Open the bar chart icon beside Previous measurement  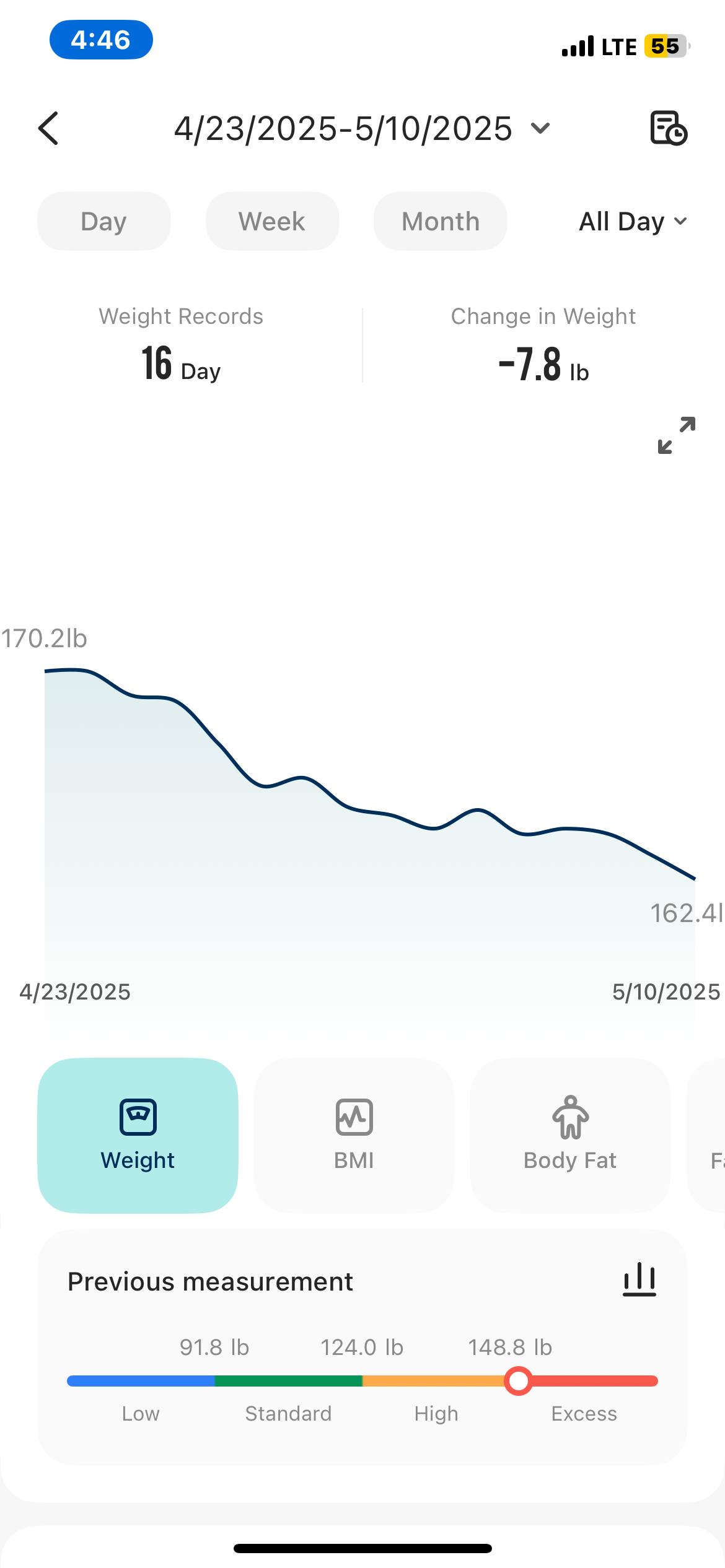639,1281
